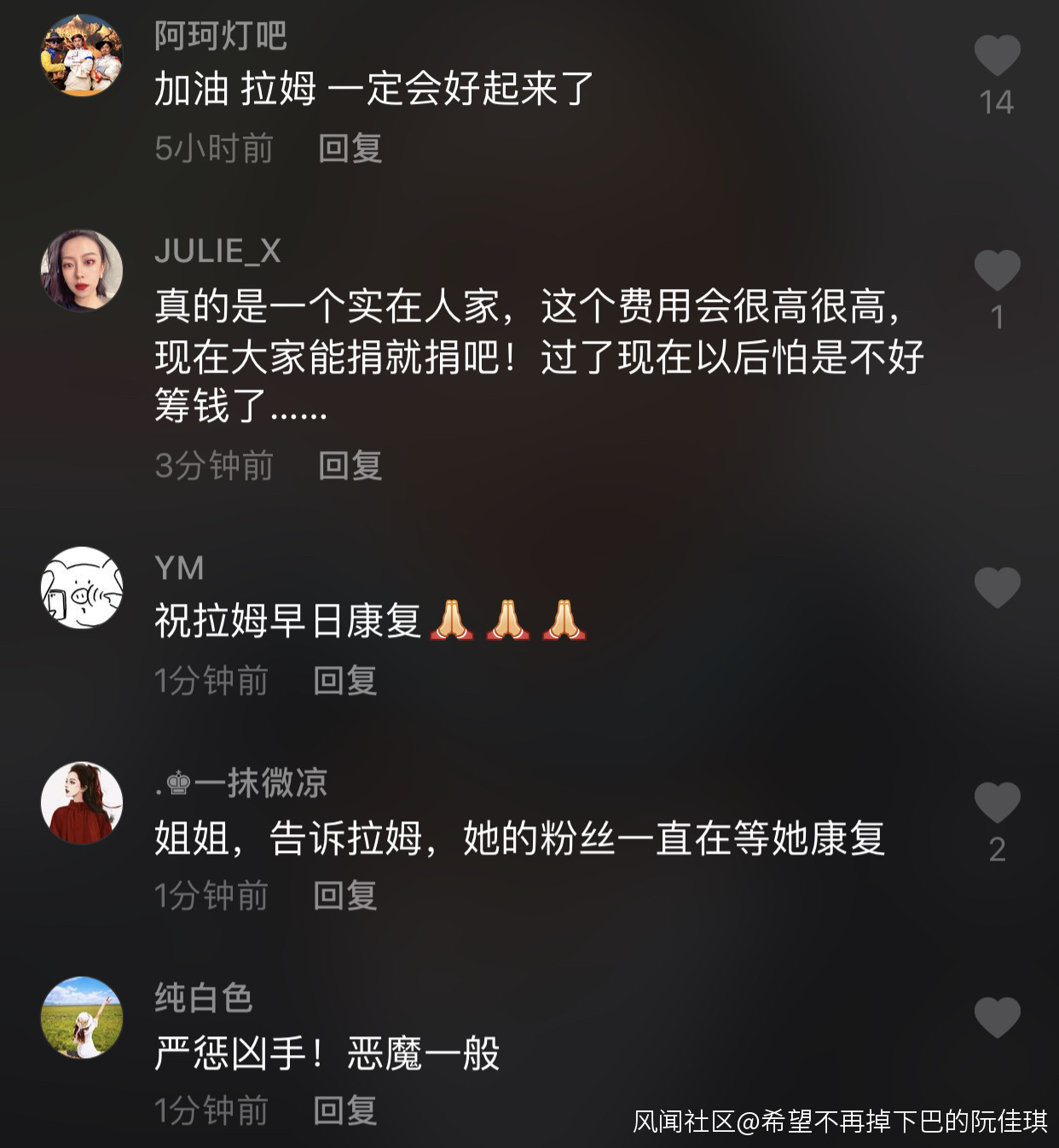This screenshot has height=1148, width=1059.
Task: Open 一抹微凉's profile avatar
Action: [82, 803]
